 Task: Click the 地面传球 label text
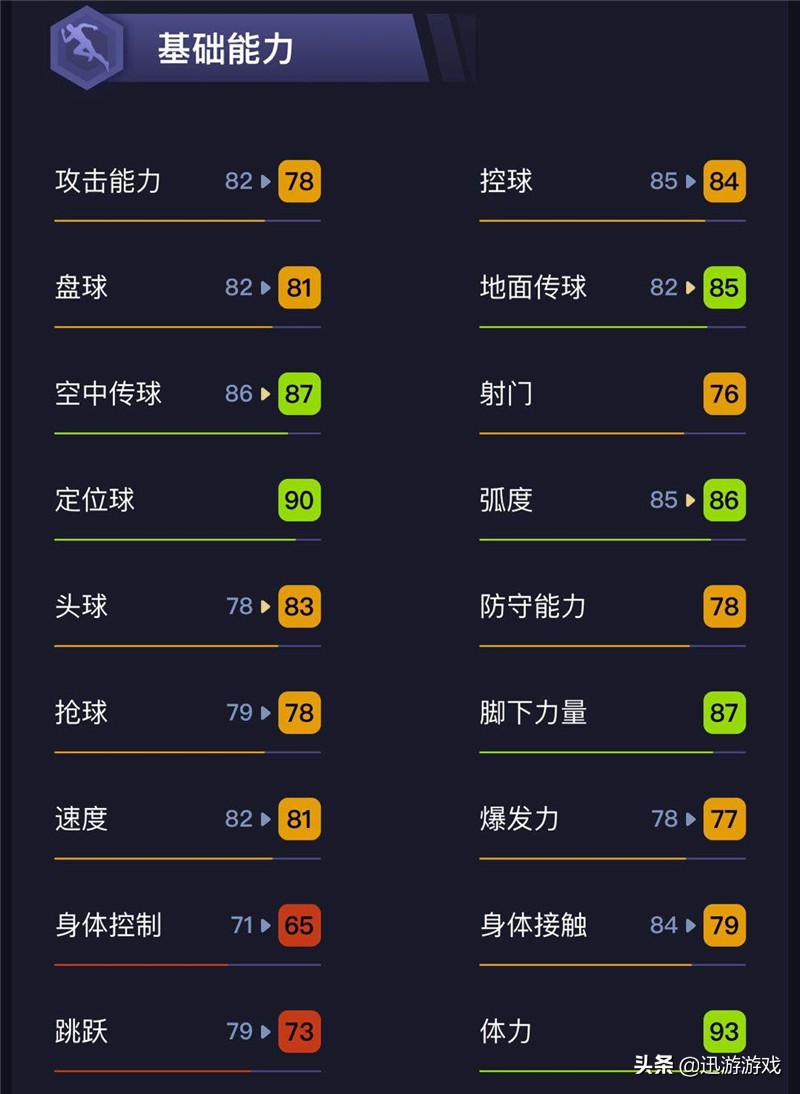pos(530,287)
